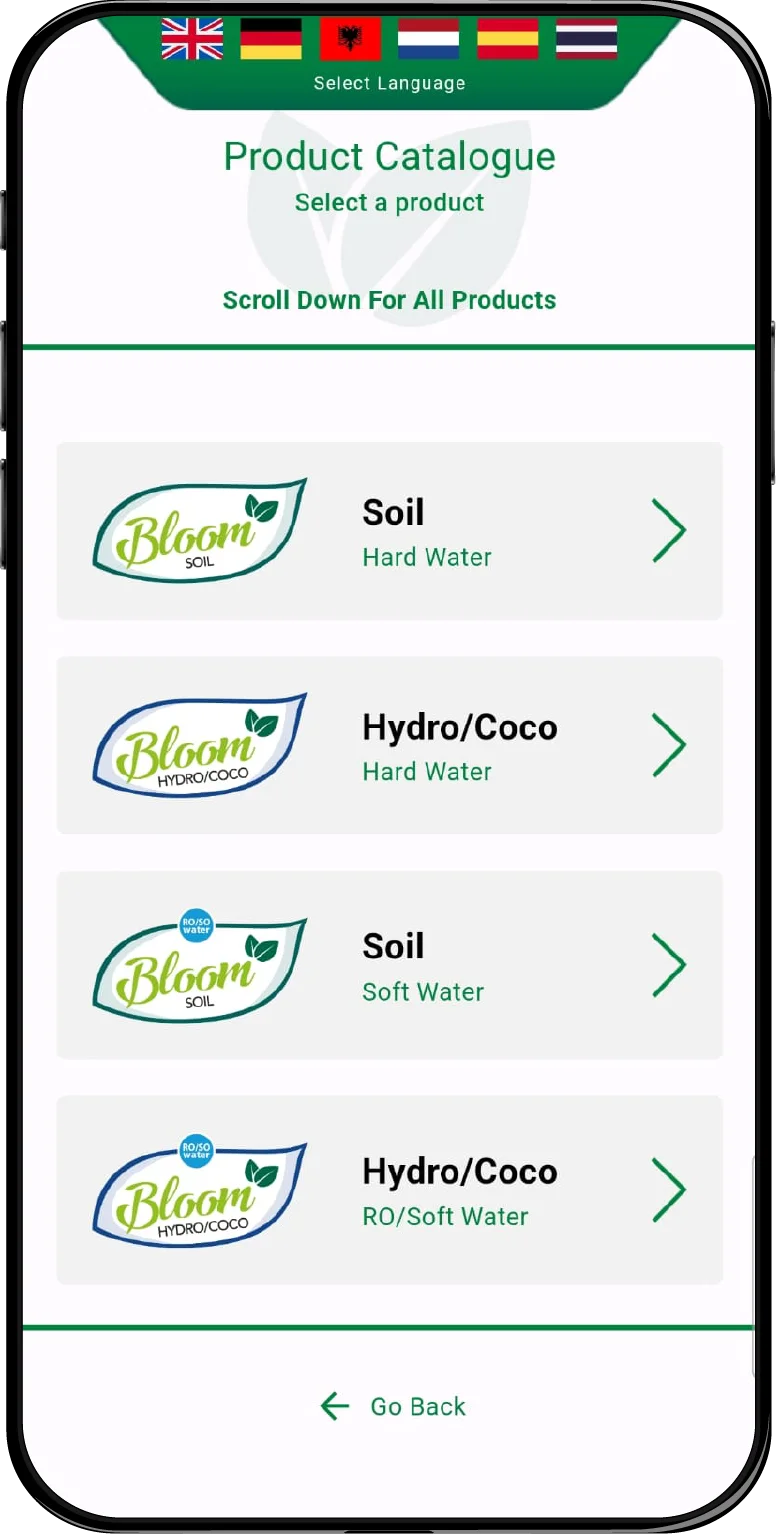This screenshot has height=1534, width=776.
Task: Choose the Albanian flag language
Action: click(x=350, y=39)
